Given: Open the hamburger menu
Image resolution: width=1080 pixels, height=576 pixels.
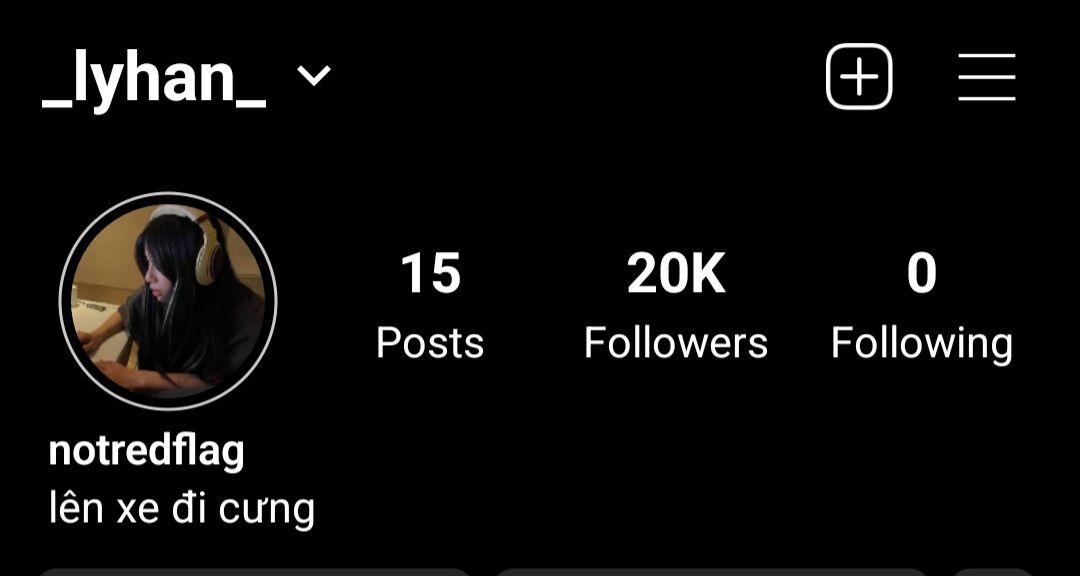Looking at the screenshot, I should click(x=986, y=77).
